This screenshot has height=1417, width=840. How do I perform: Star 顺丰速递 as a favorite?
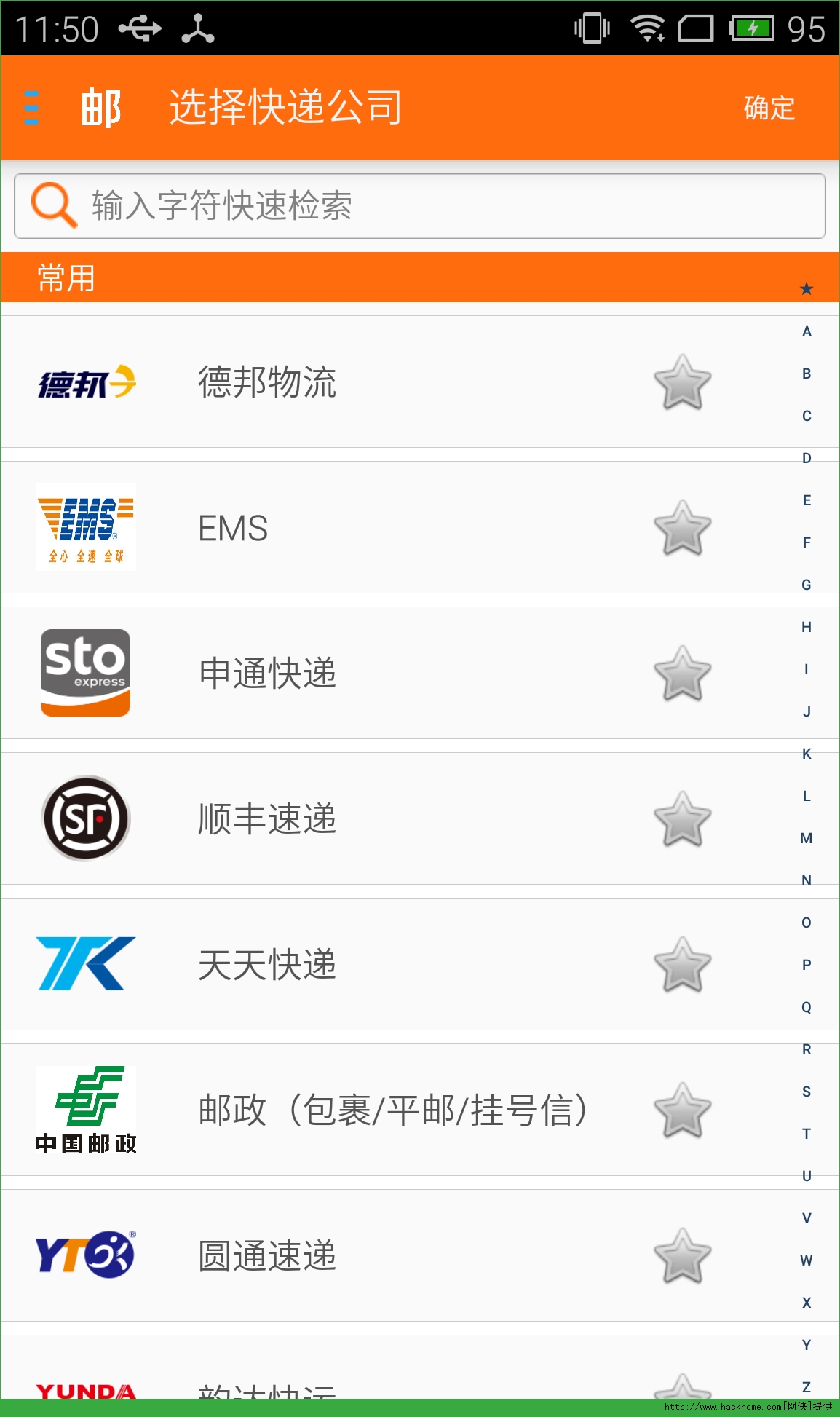[682, 819]
